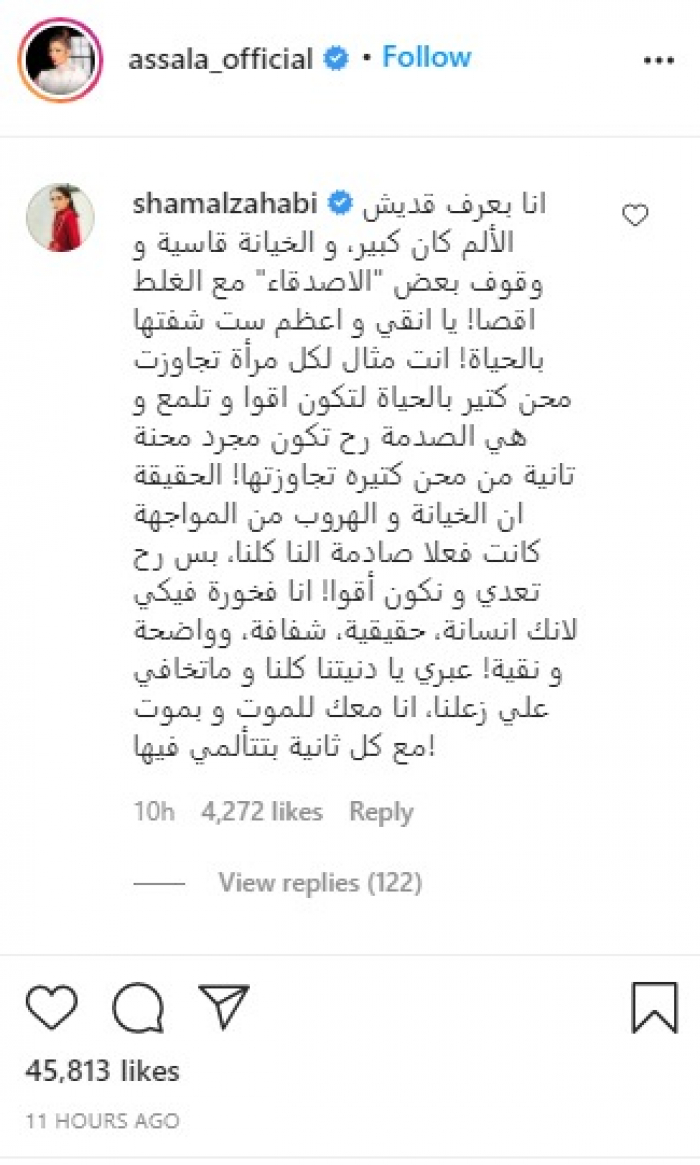Open the three-dot options menu
Image resolution: width=700 pixels, height=1165 pixels.
658,60
